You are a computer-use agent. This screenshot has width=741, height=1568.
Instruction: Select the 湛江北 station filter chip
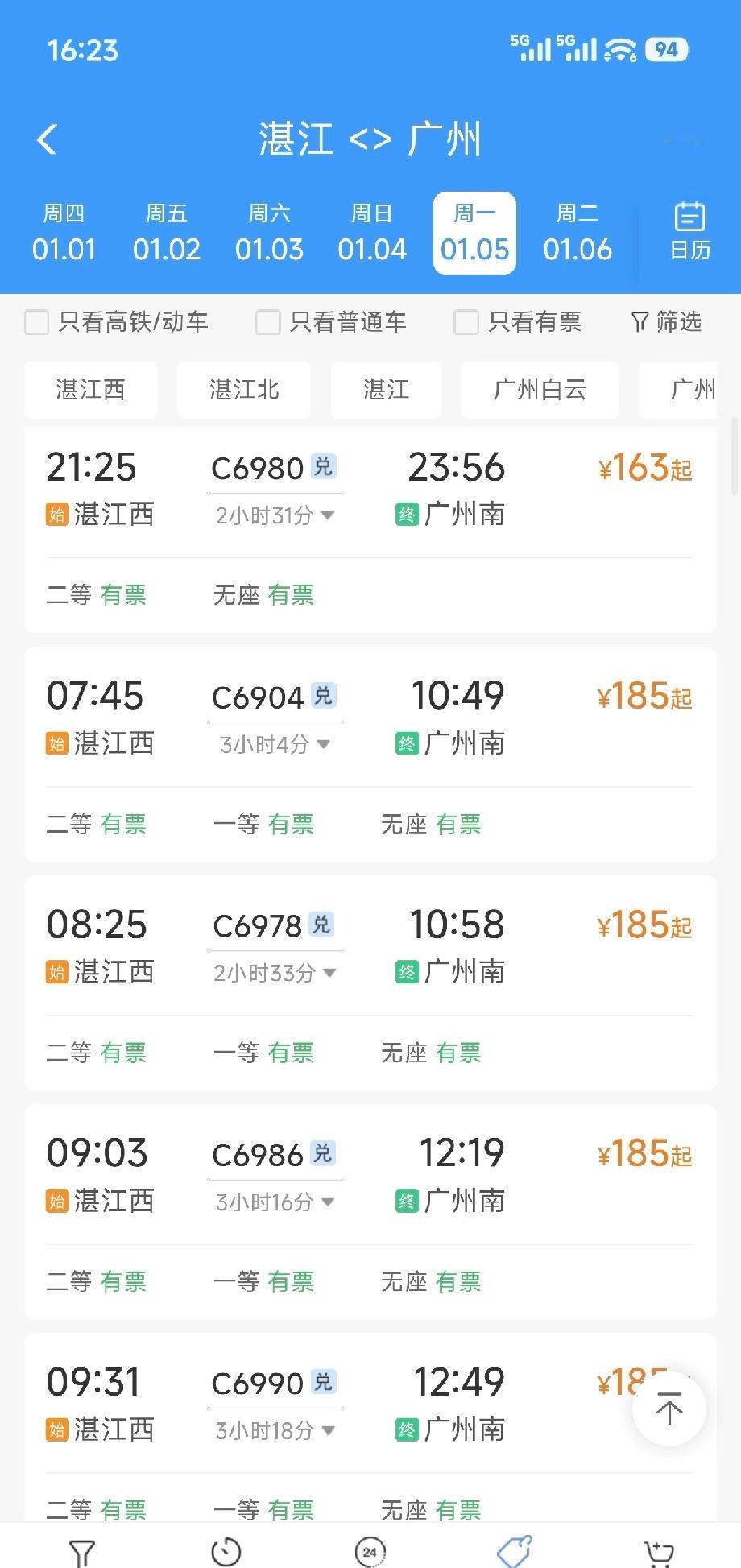(x=243, y=390)
